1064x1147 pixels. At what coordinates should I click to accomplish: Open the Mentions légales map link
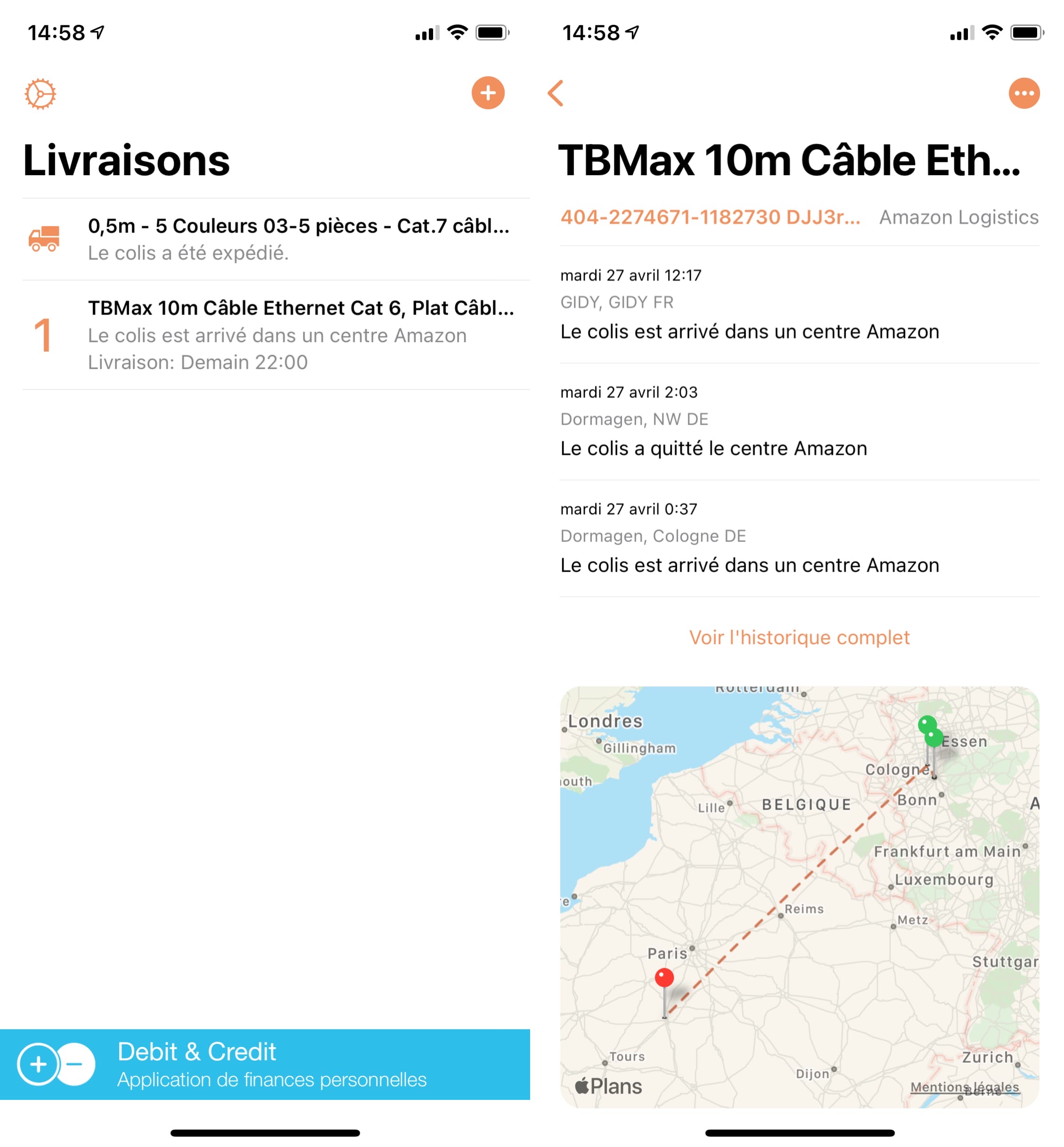coord(964,1087)
